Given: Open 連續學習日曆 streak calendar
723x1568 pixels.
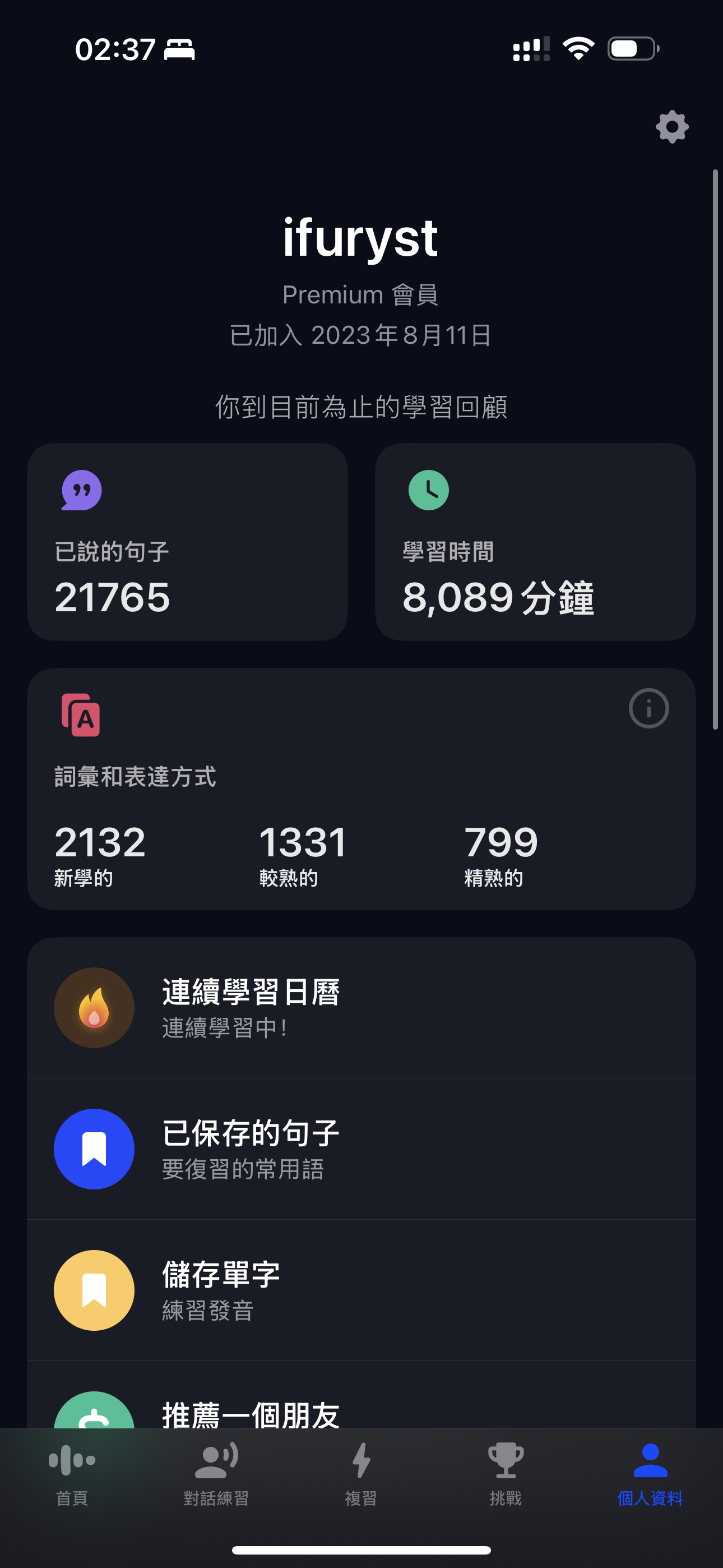Looking at the screenshot, I should click(361, 1007).
